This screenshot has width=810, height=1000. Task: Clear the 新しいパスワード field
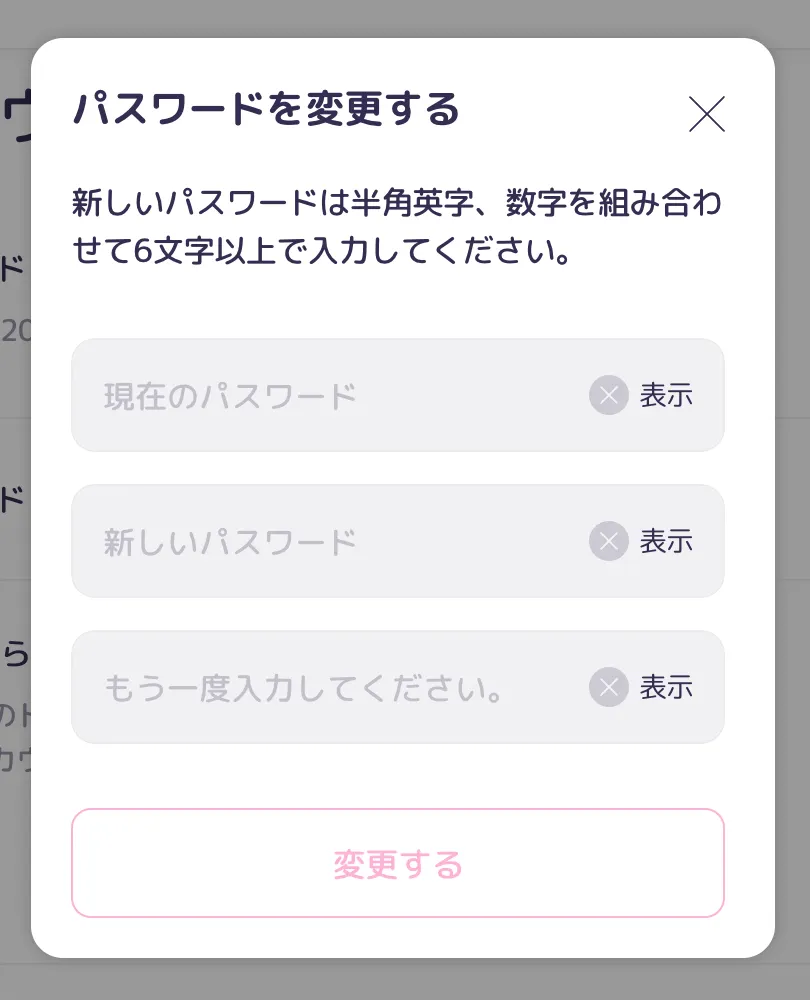[x=608, y=541]
